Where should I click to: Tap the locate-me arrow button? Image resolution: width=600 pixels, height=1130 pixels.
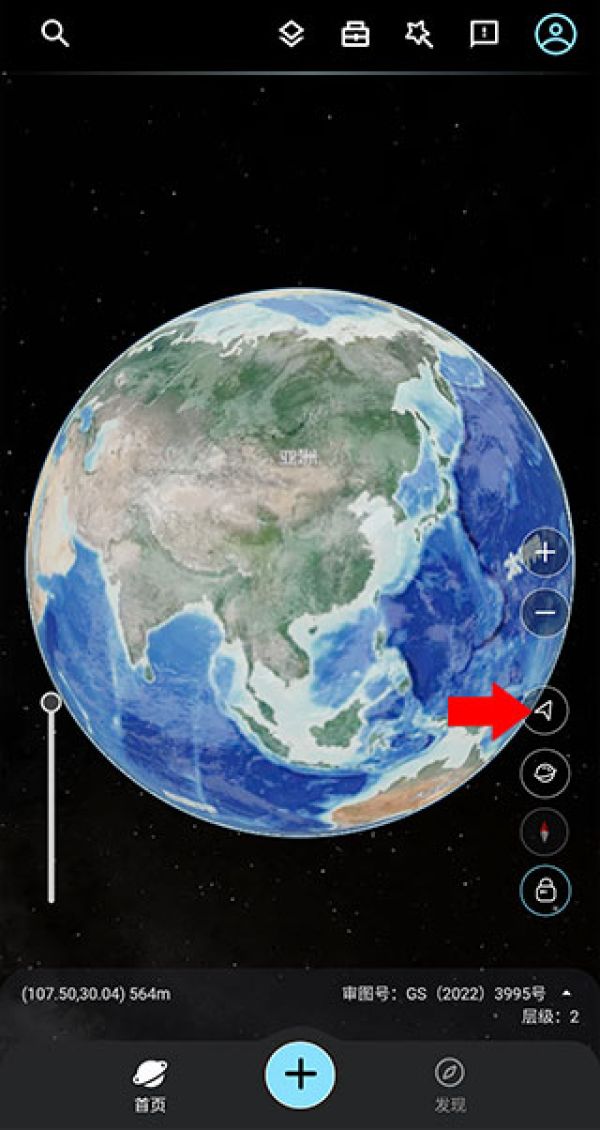coord(545,711)
